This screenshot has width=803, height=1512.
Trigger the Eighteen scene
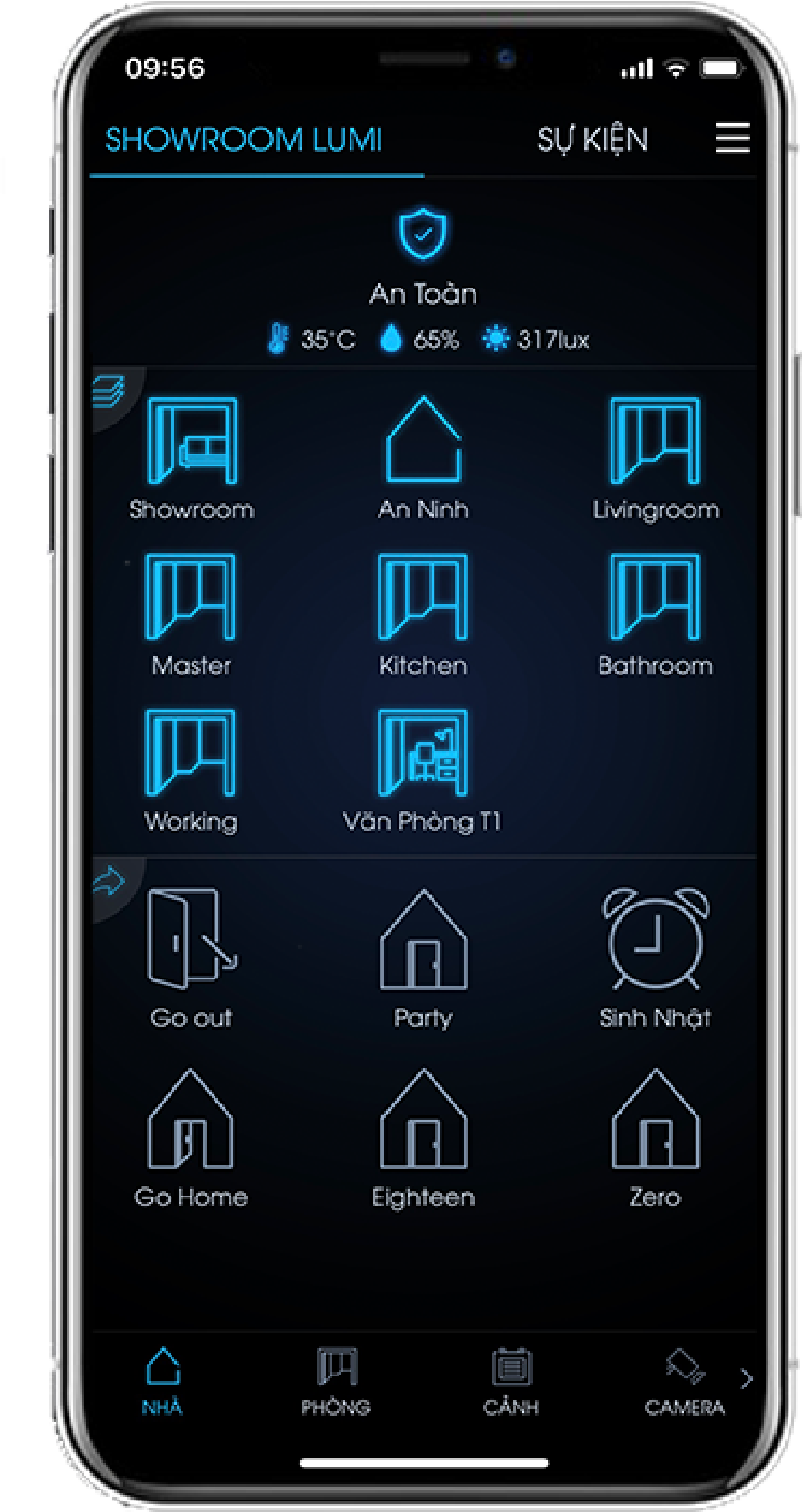423,1135
